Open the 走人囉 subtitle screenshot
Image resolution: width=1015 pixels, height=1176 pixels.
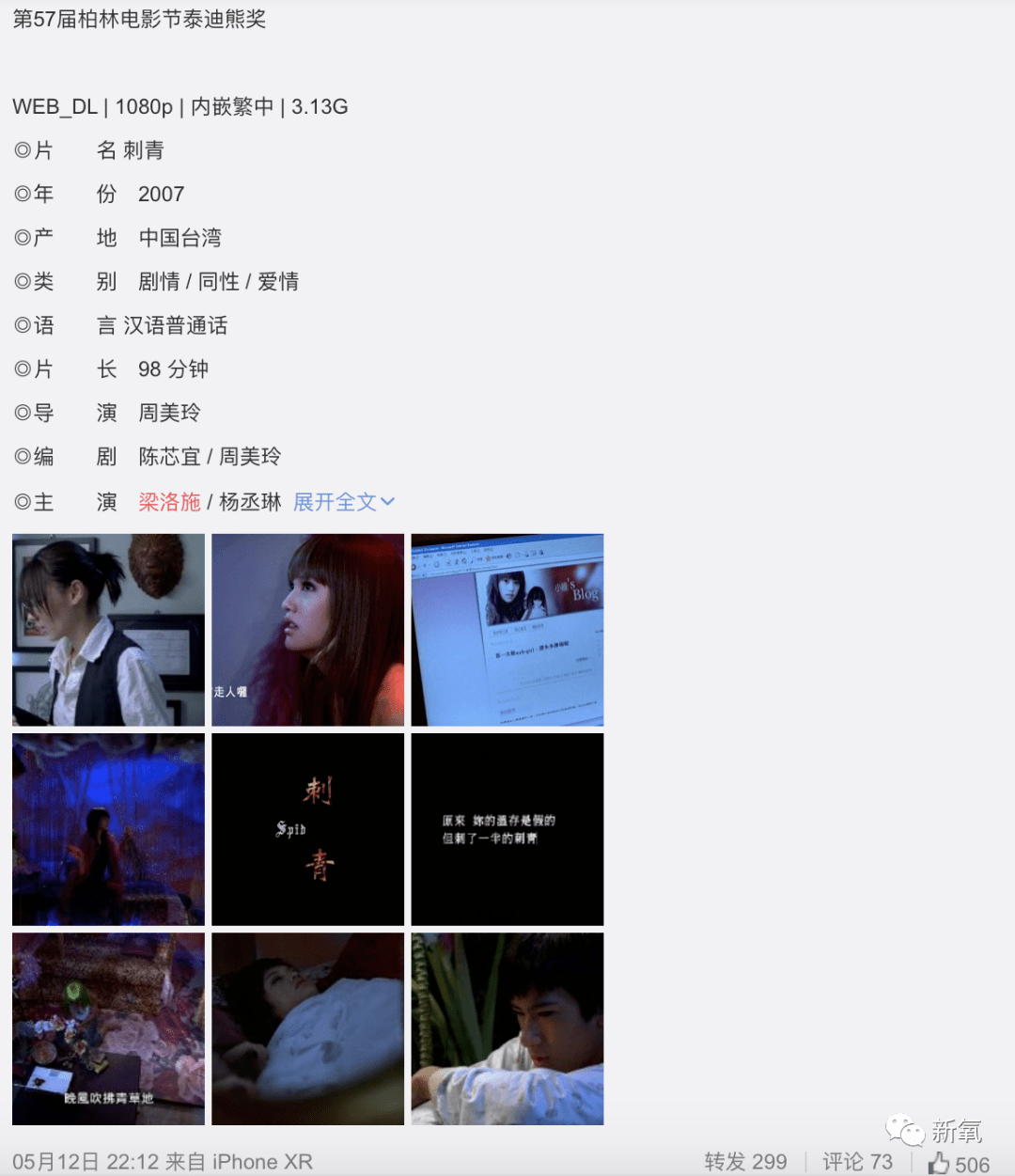point(307,630)
